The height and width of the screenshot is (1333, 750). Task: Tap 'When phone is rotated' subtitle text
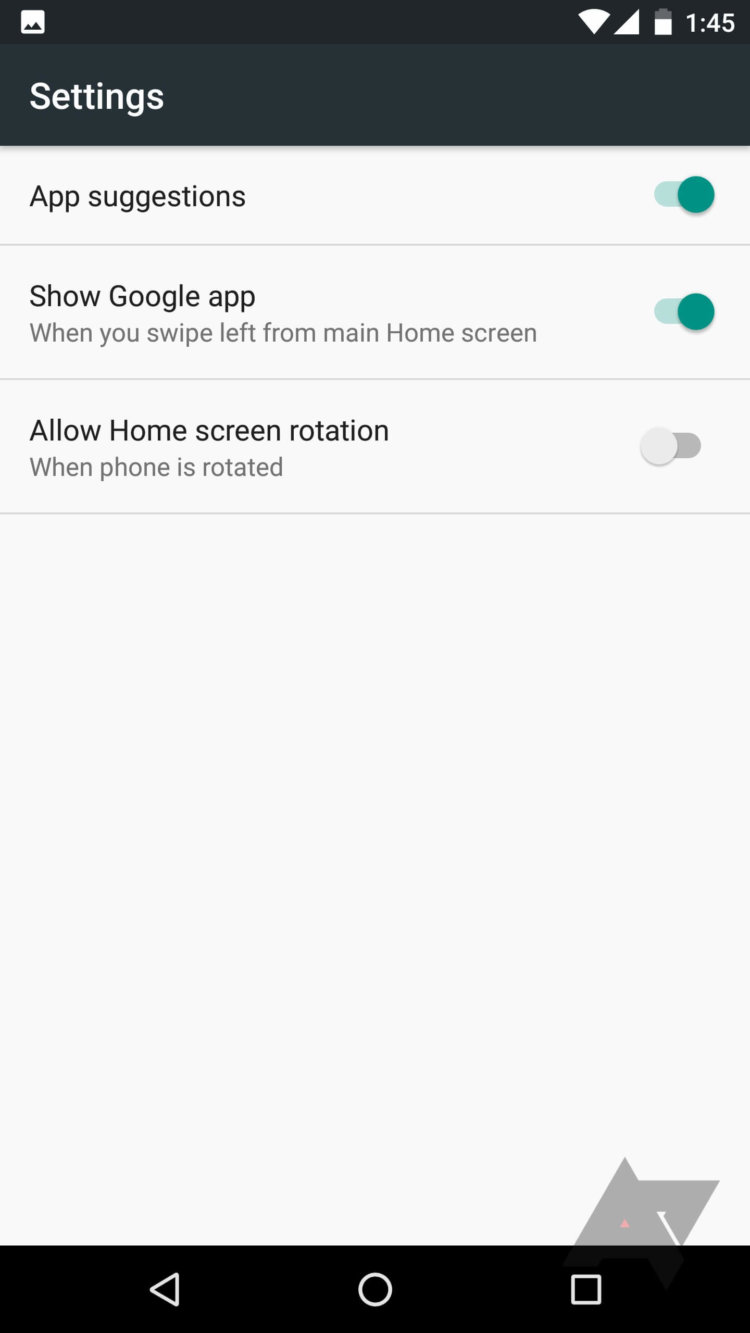(156, 467)
